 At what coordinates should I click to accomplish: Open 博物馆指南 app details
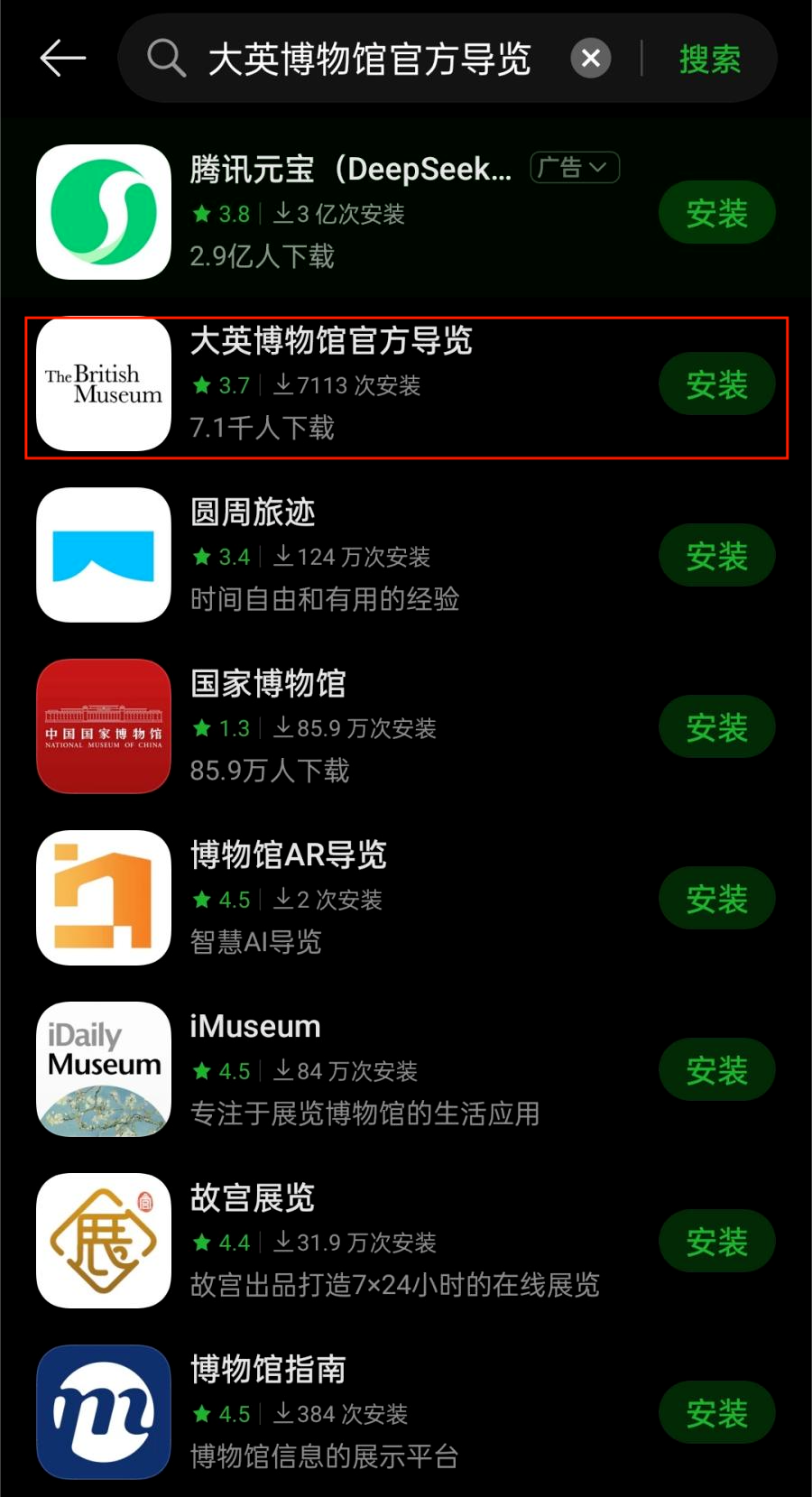click(x=361, y=1412)
